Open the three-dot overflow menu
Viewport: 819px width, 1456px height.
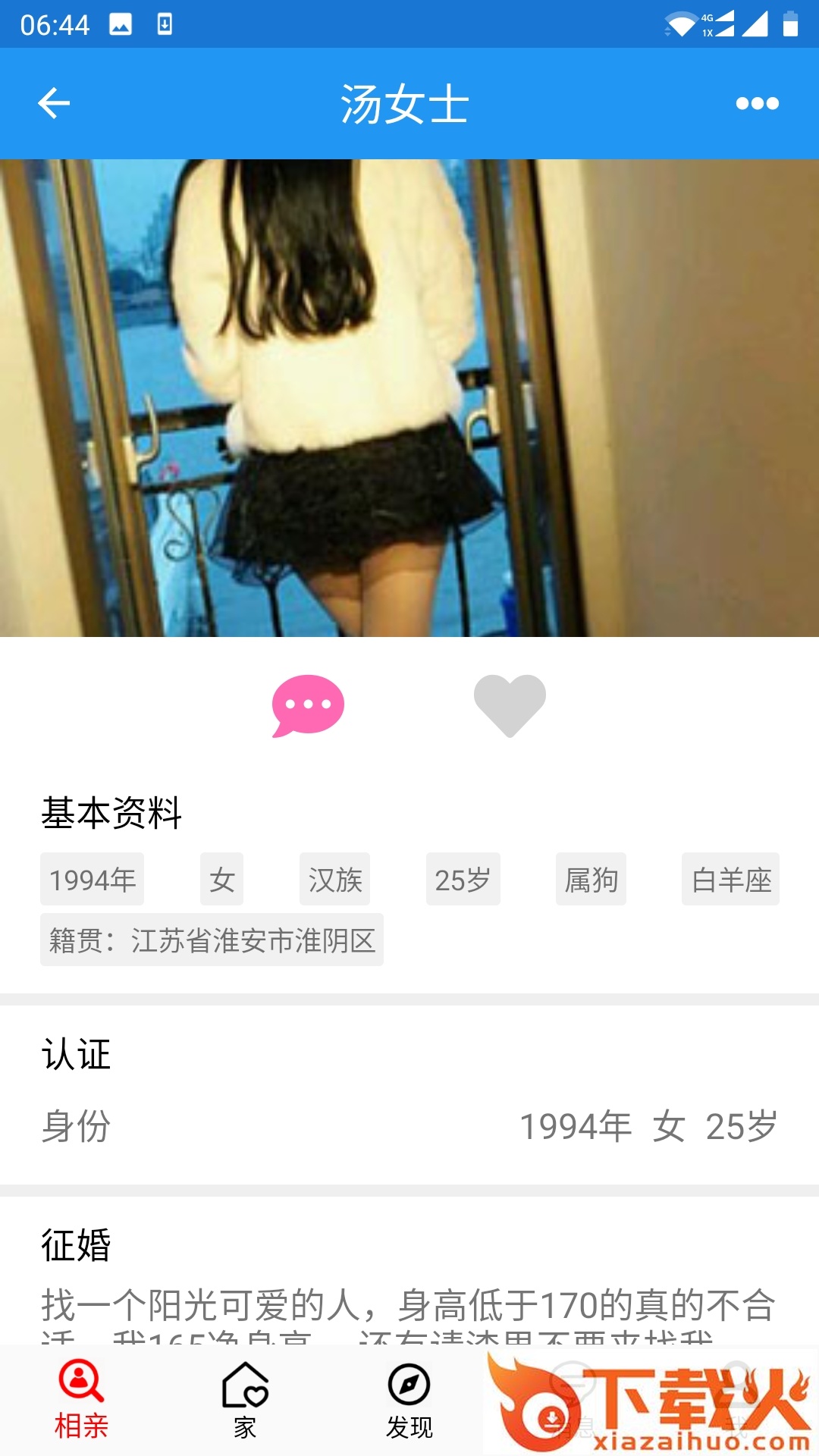click(x=757, y=103)
